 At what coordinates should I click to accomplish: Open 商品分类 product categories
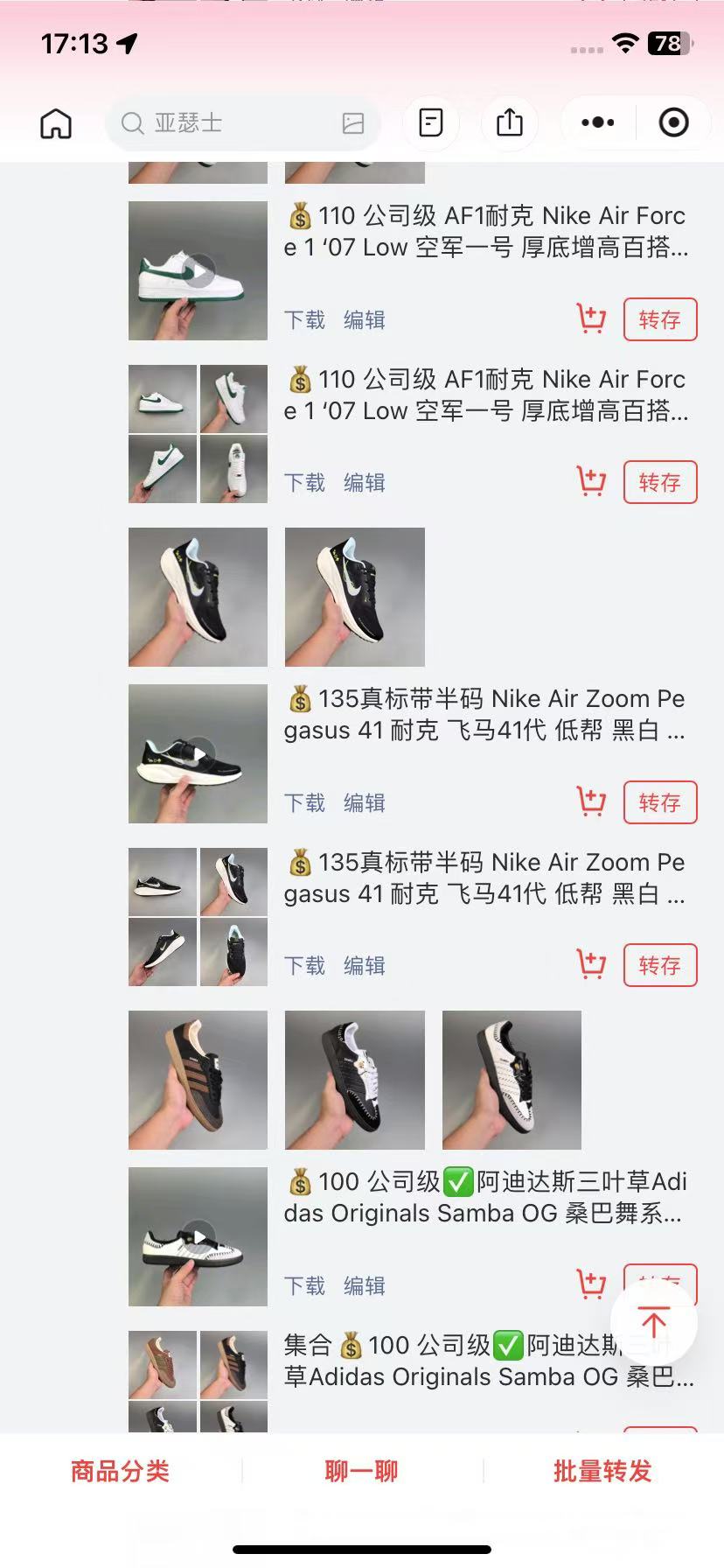(121, 1472)
